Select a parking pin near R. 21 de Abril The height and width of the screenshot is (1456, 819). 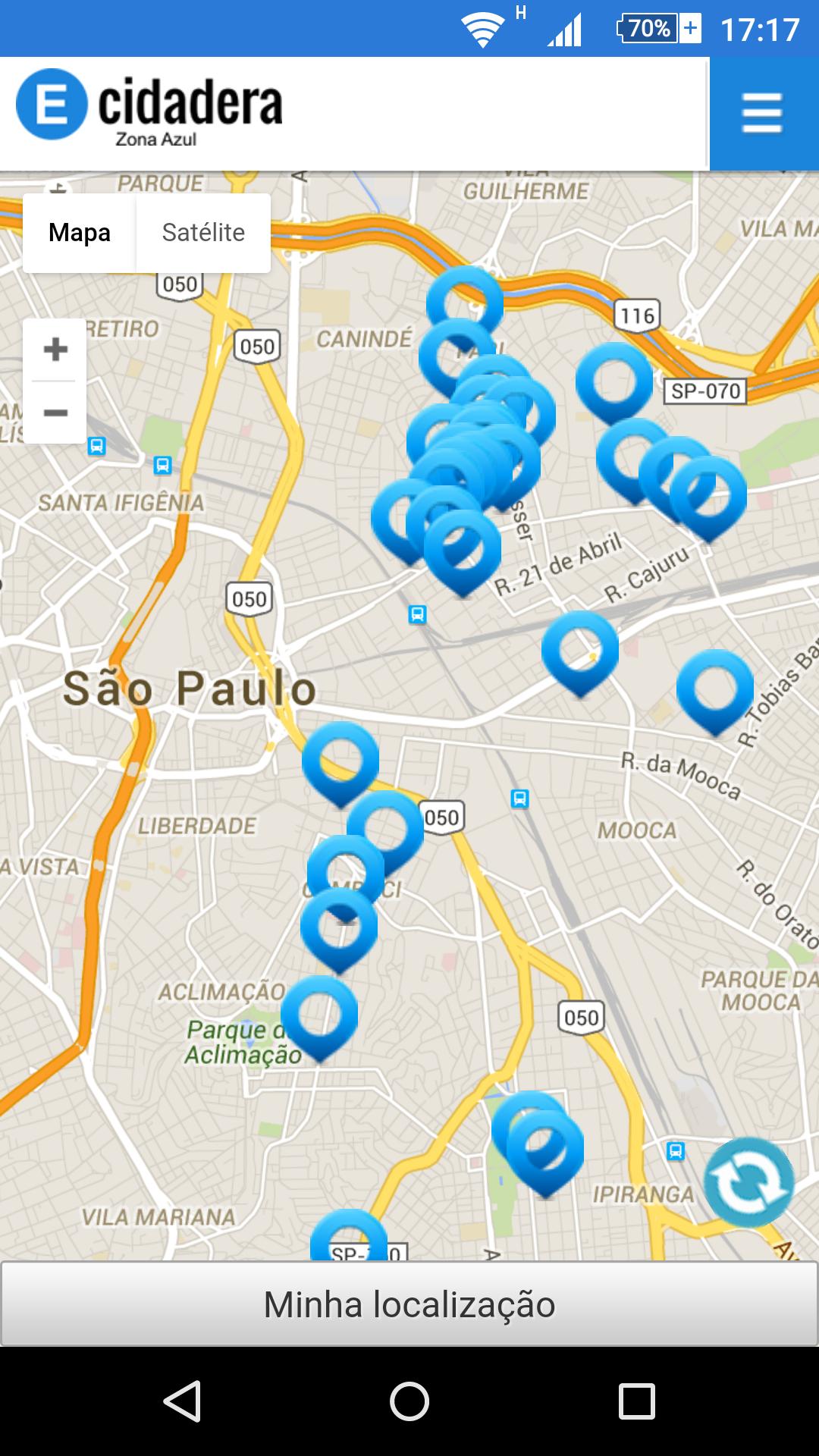click(463, 546)
